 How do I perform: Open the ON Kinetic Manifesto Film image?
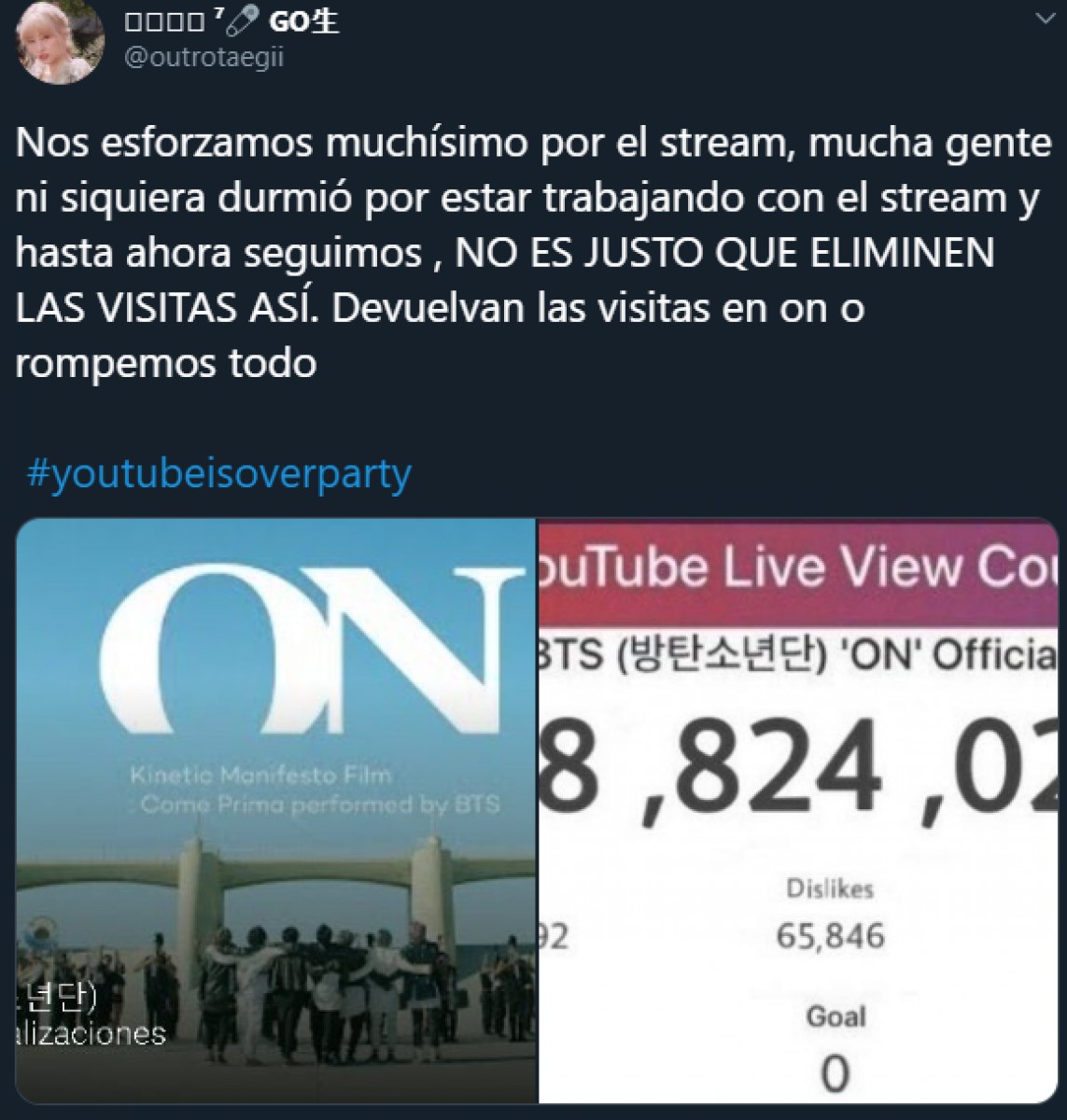click(x=276, y=809)
